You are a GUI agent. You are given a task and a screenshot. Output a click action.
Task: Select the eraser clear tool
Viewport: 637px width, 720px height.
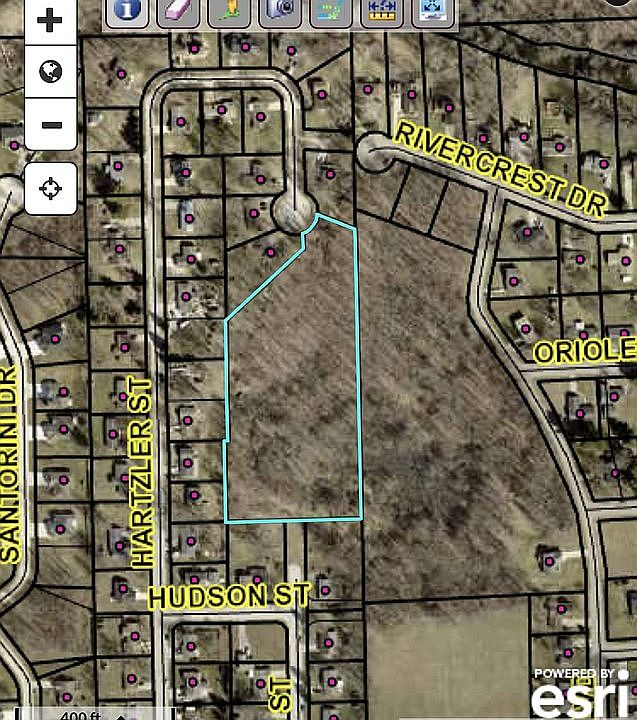tap(178, 12)
